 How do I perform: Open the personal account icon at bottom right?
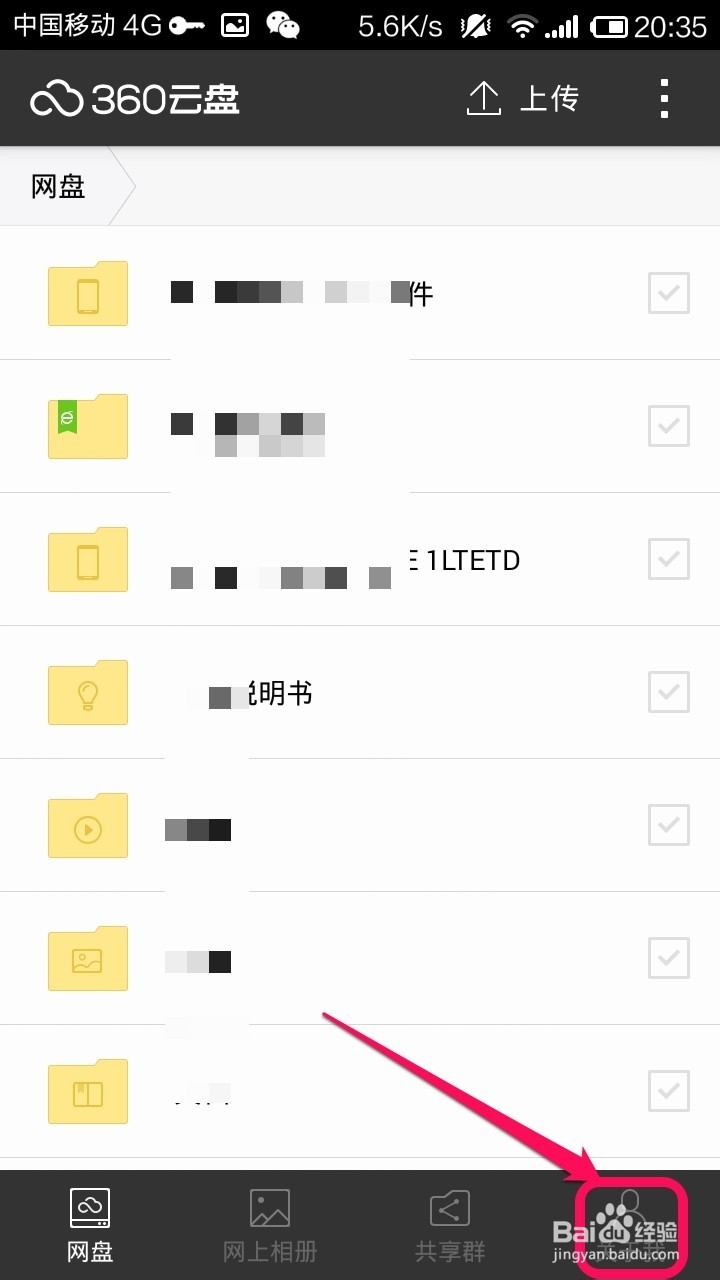[x=629, y=1210]
